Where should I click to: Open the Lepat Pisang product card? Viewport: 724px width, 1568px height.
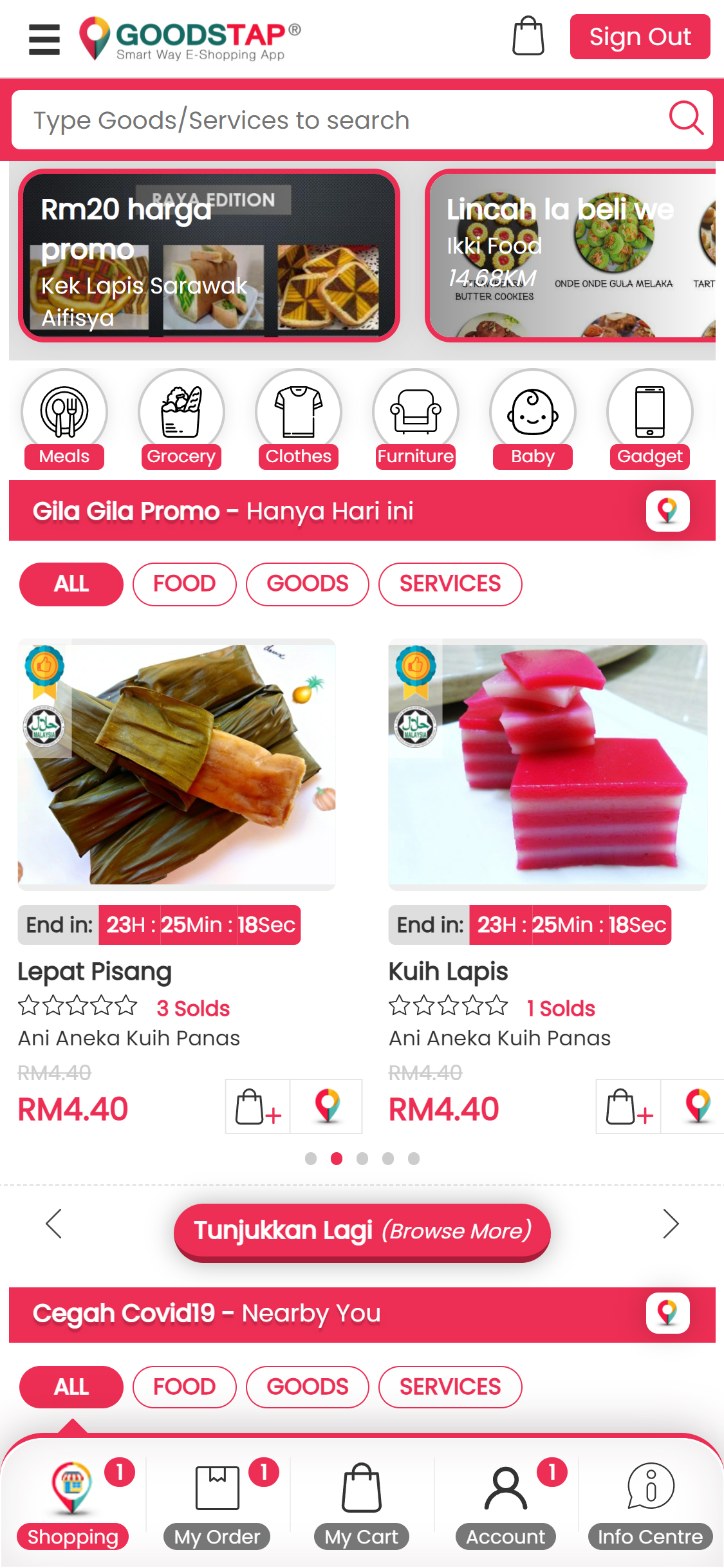tap(177, 764)
